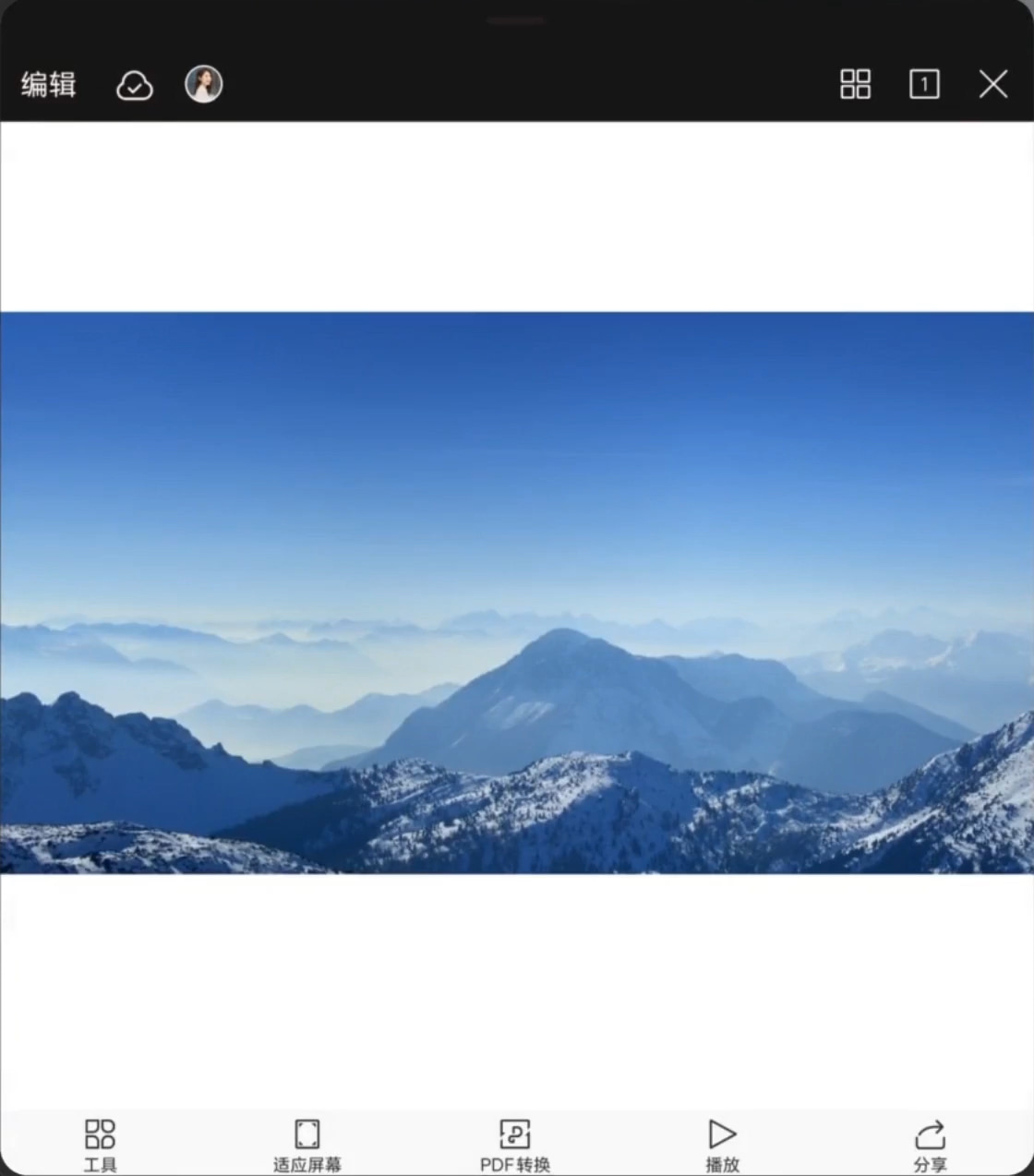The image size is (1034, 1176).
Task: Open the page number indicator
Action: (924, 85)
